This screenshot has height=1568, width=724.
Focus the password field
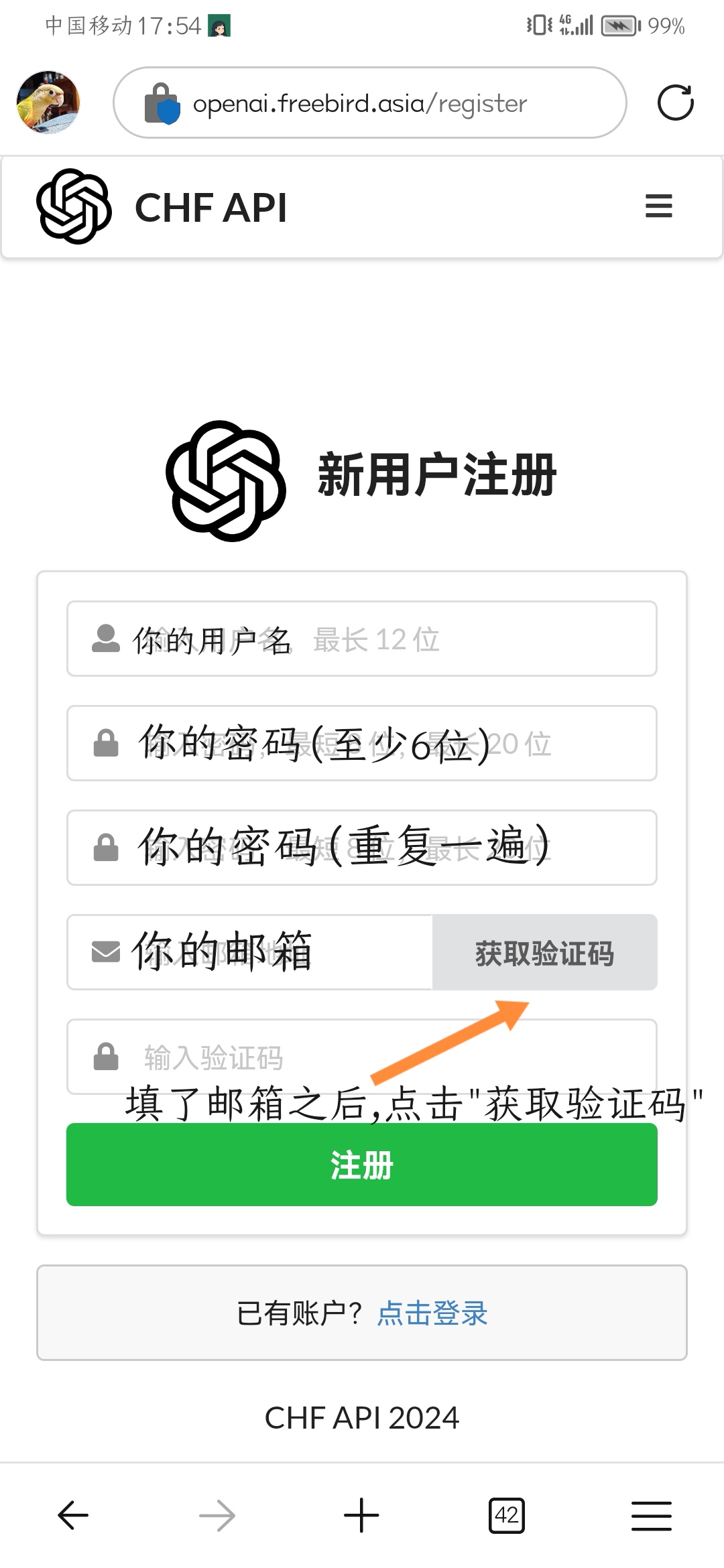pos(375,744)
